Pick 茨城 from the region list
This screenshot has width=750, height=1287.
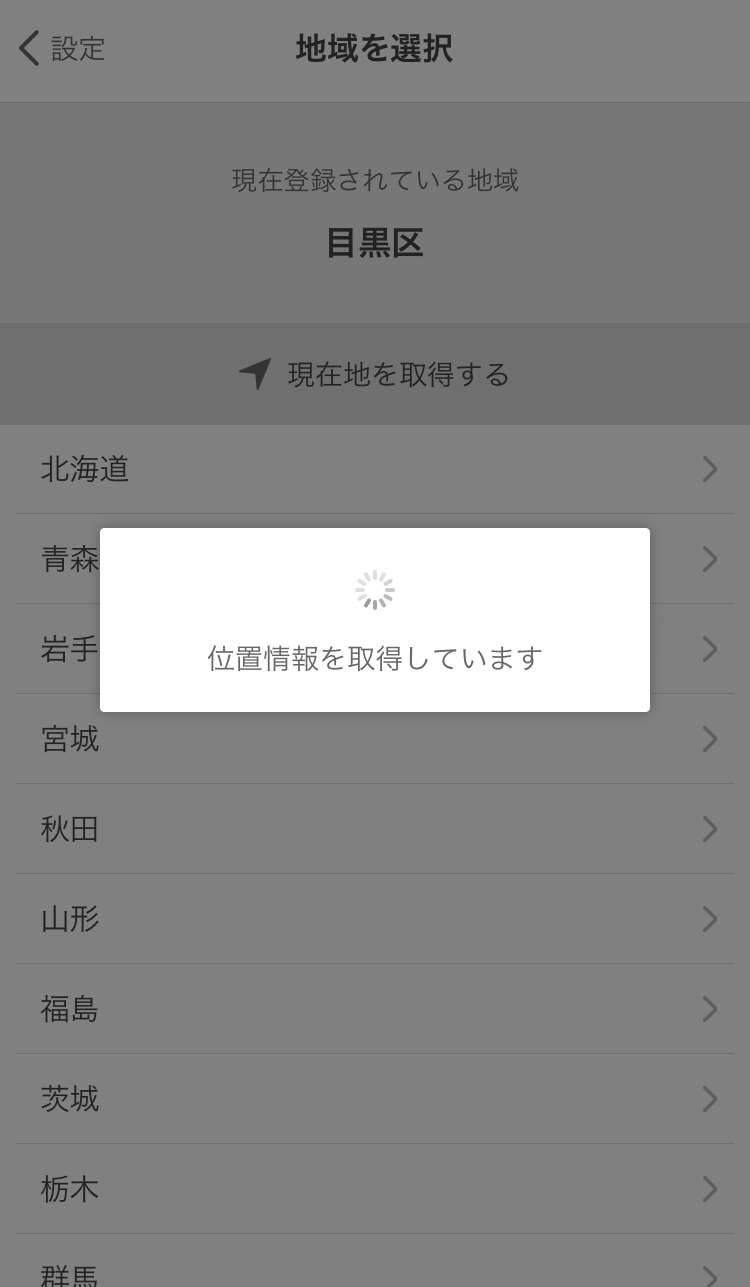[x=374, y=1099]
